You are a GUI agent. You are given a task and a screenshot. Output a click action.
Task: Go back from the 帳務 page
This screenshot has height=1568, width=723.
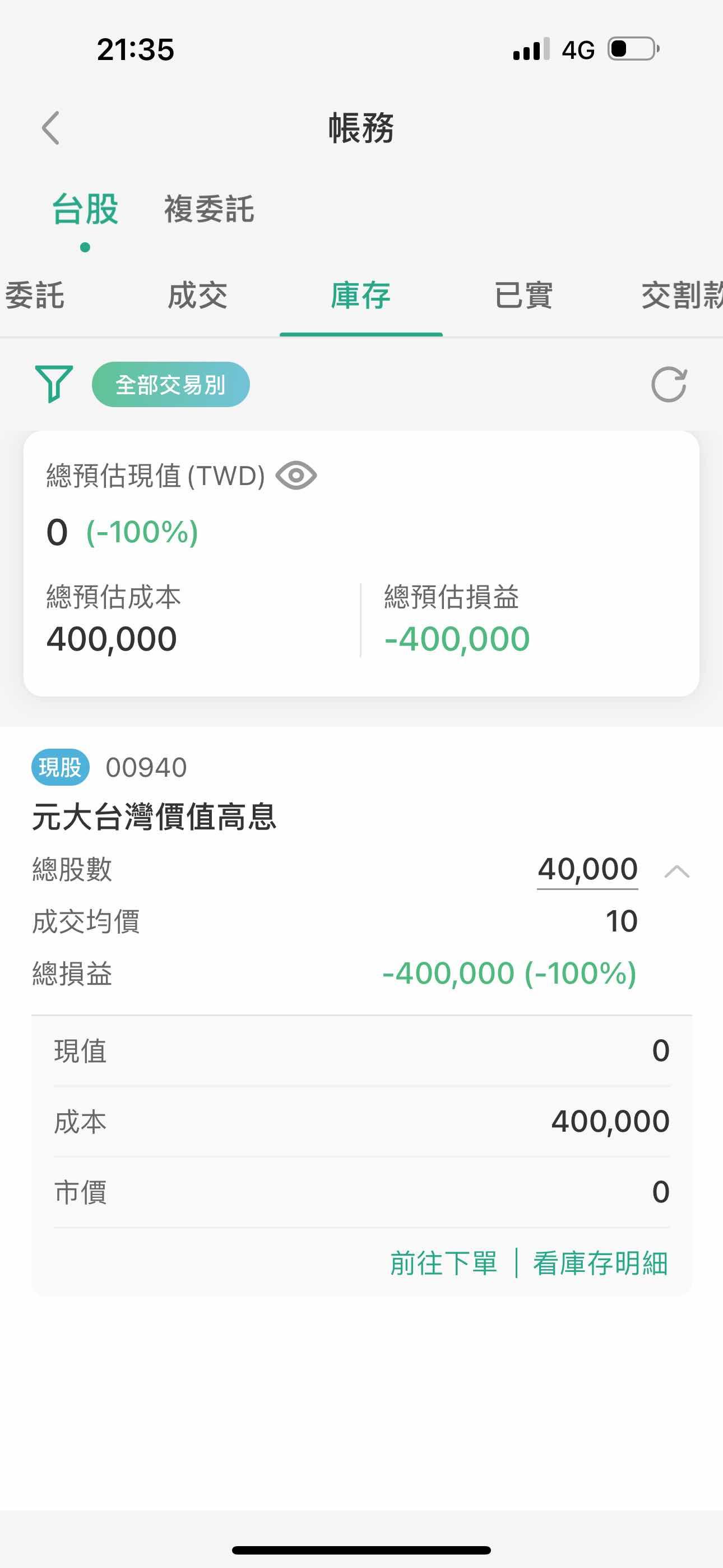coord(51,128)
